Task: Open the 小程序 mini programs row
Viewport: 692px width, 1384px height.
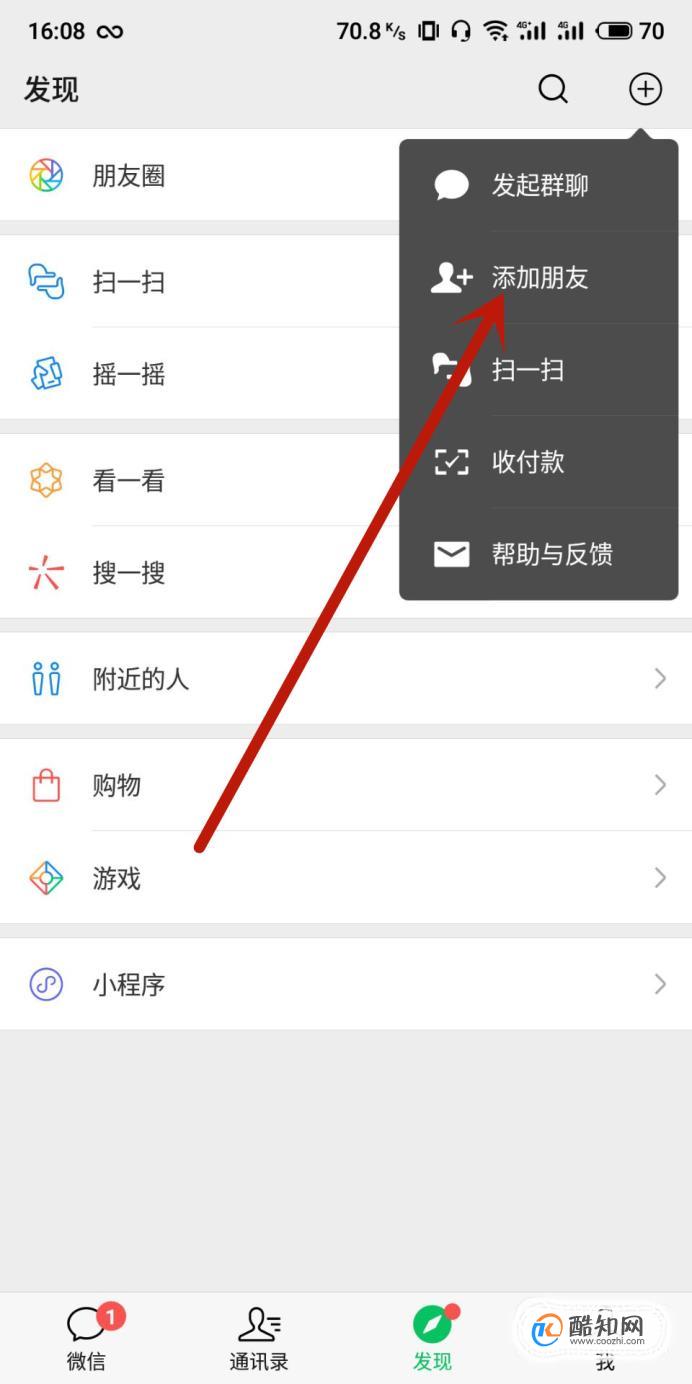Action: [x=345, y=985]
